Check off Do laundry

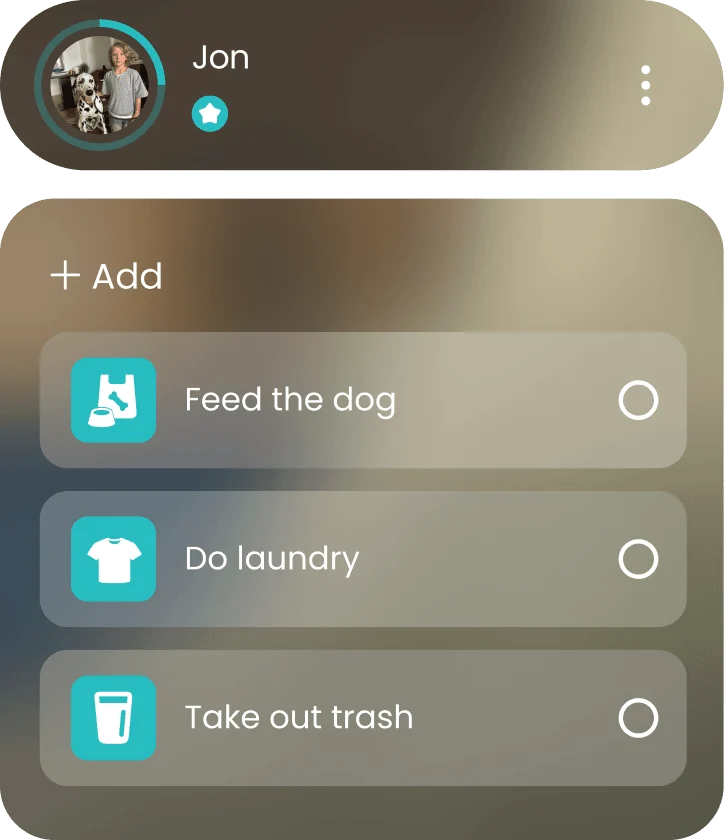pyautogui.click(x=638, y=559)
